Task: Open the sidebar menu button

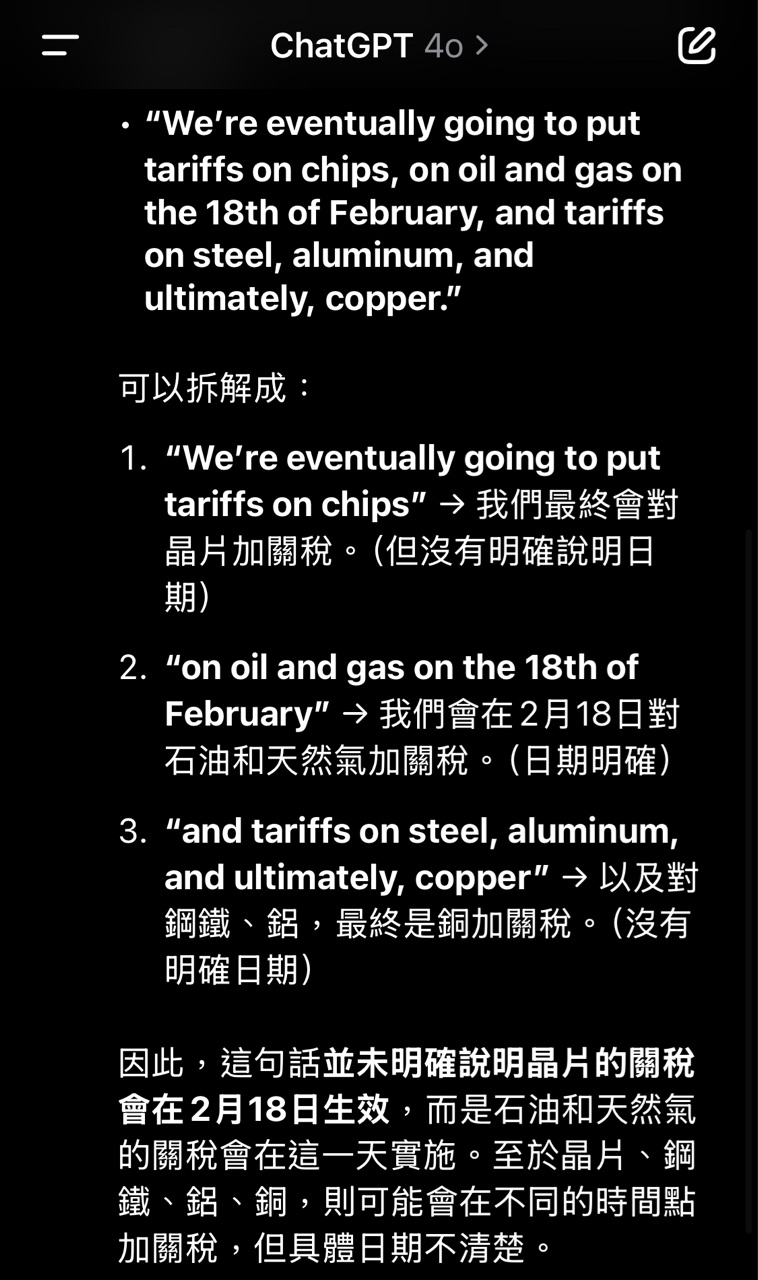Action: pyautogui.click(x=60, y=45)
